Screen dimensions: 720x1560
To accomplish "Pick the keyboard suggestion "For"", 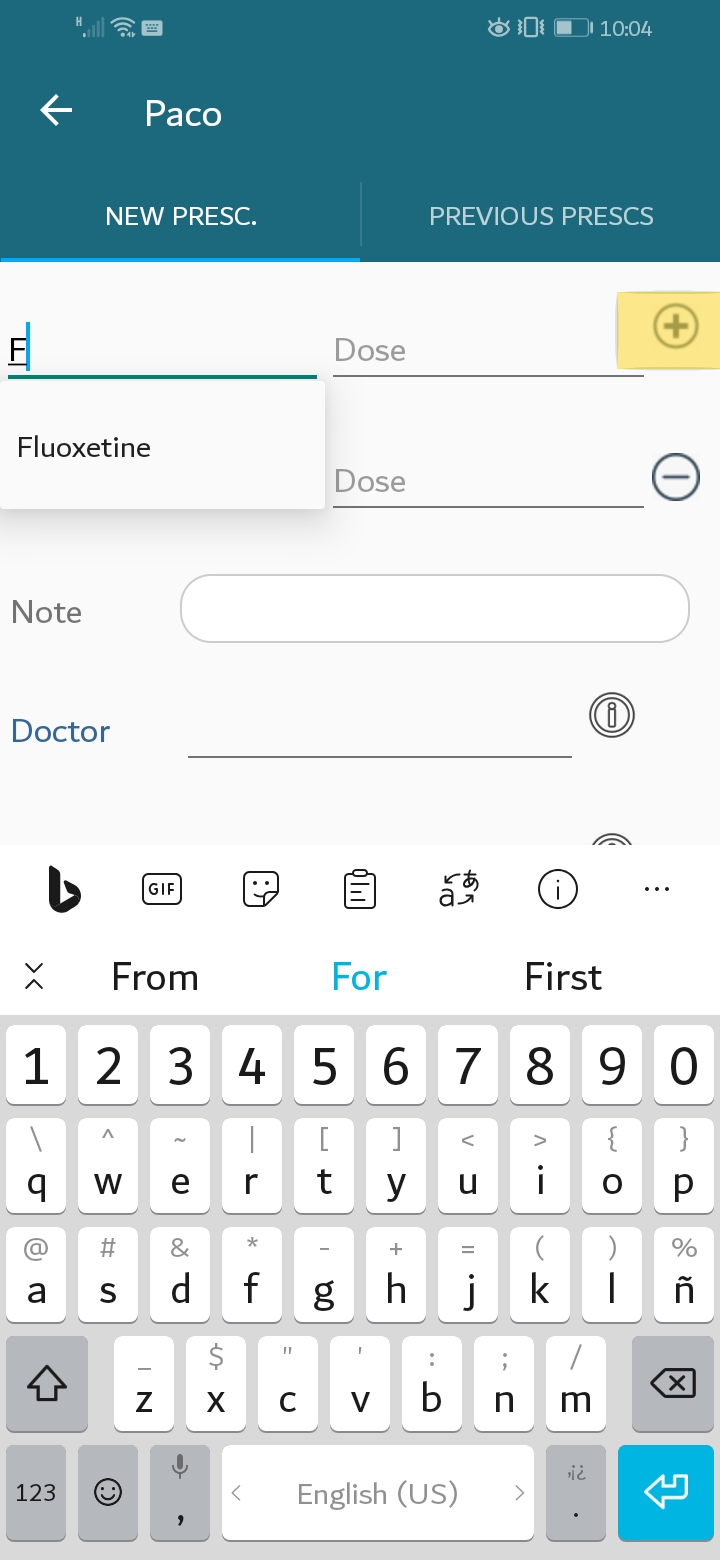I will click(359, 977).
